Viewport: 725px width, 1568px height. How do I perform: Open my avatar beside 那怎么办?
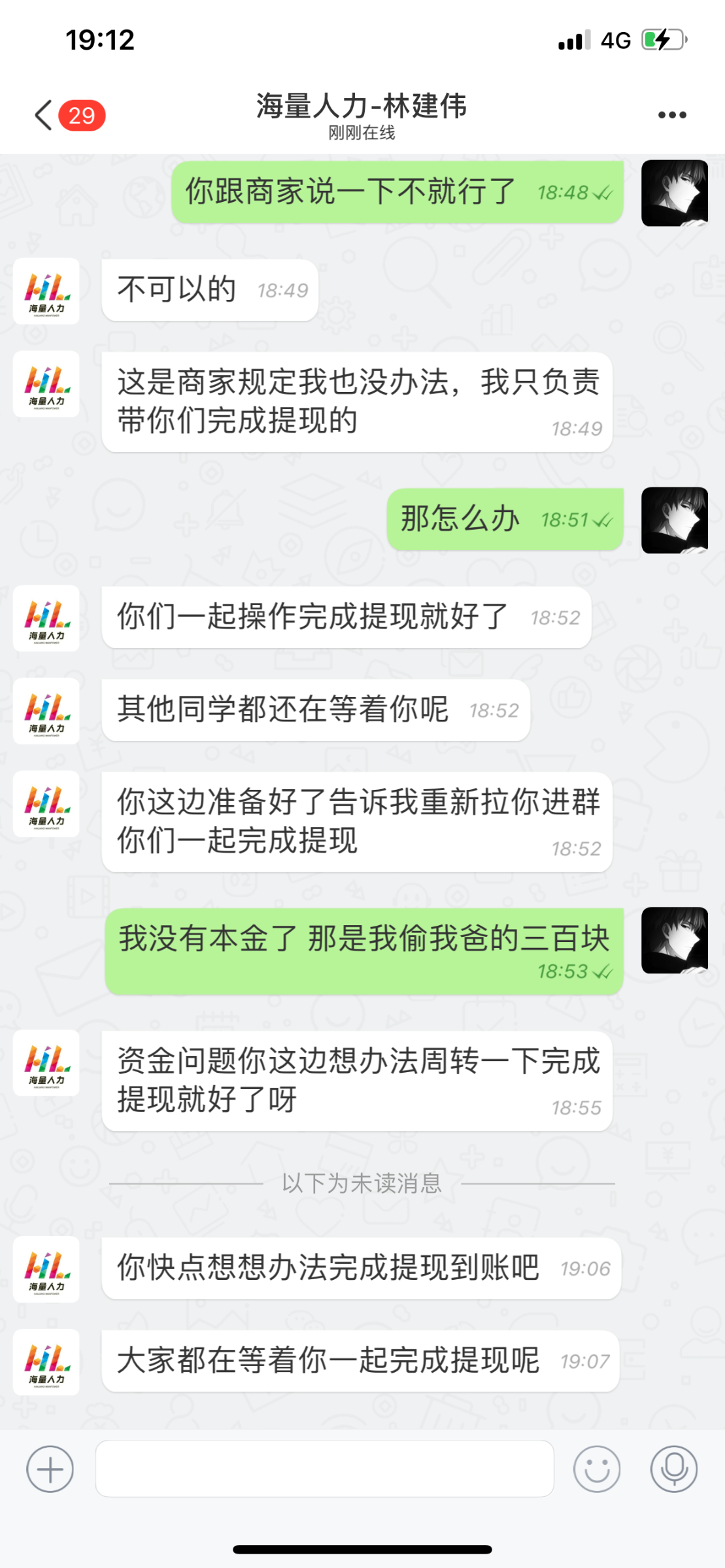click(x=674, y=520)
